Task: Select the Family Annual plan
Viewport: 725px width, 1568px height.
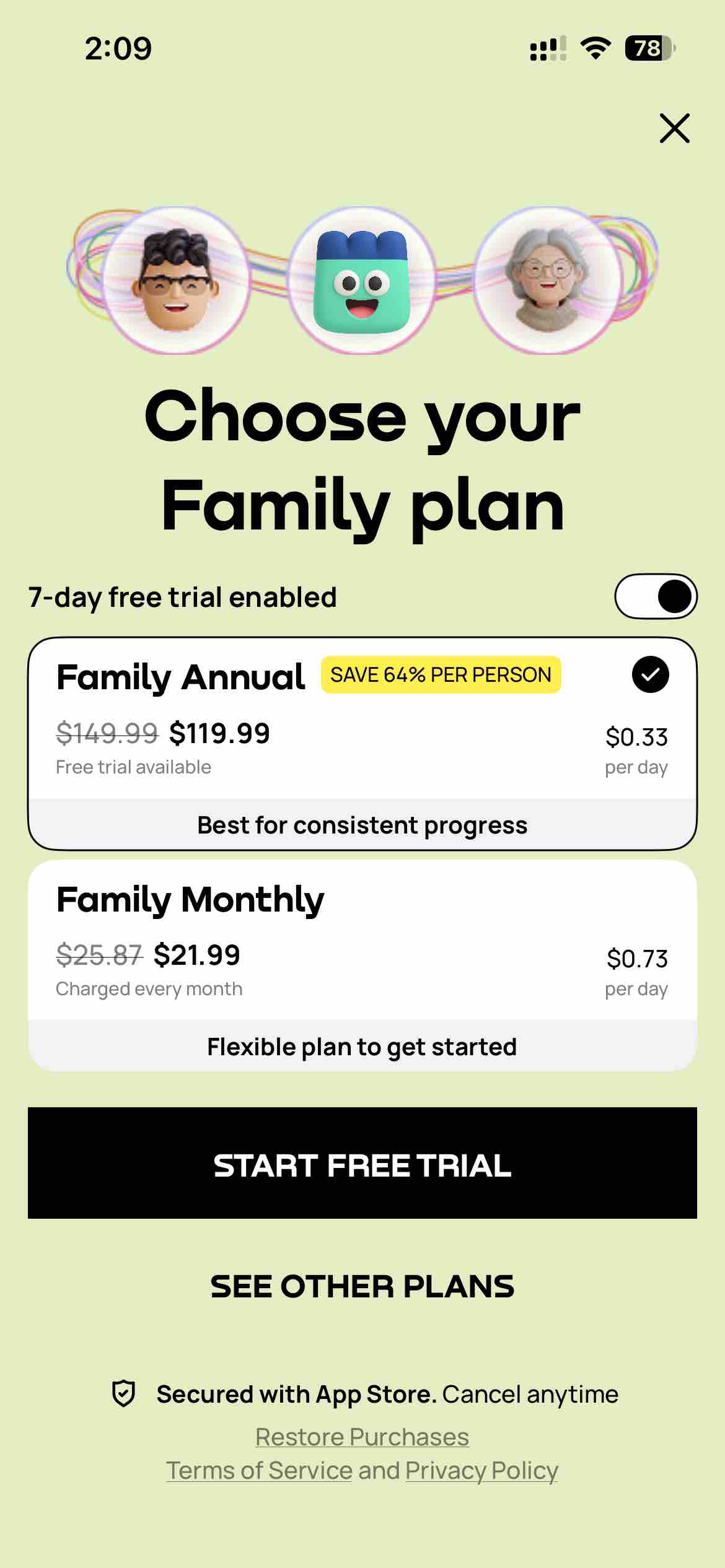Action: tap(362, 743)
